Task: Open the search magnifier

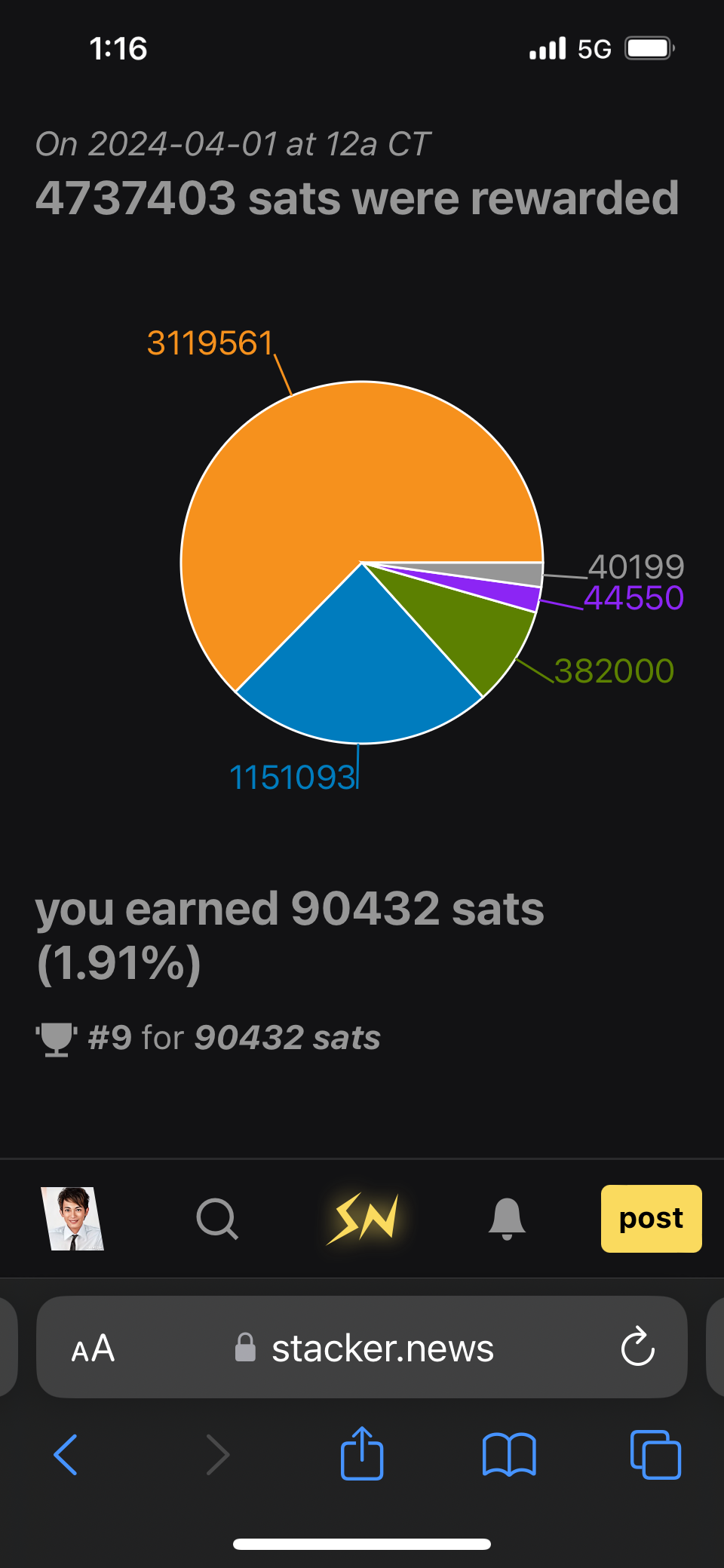Action: pyautogui.click(x=217, y=1218)
